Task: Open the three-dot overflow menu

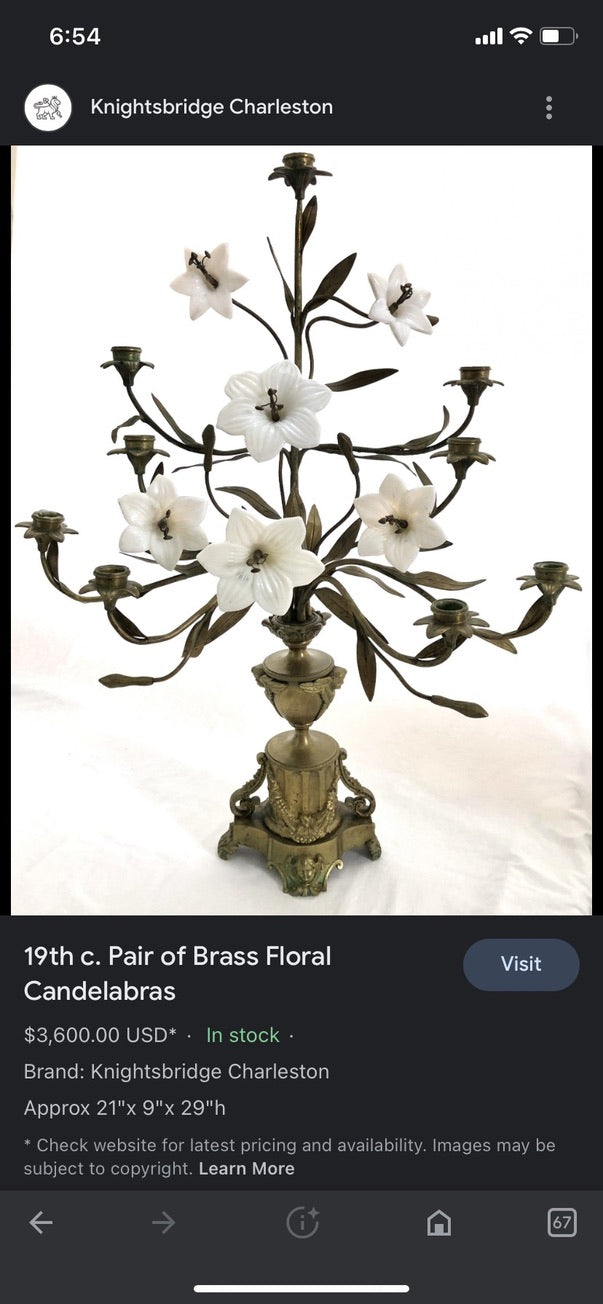Action: [548, 108]
